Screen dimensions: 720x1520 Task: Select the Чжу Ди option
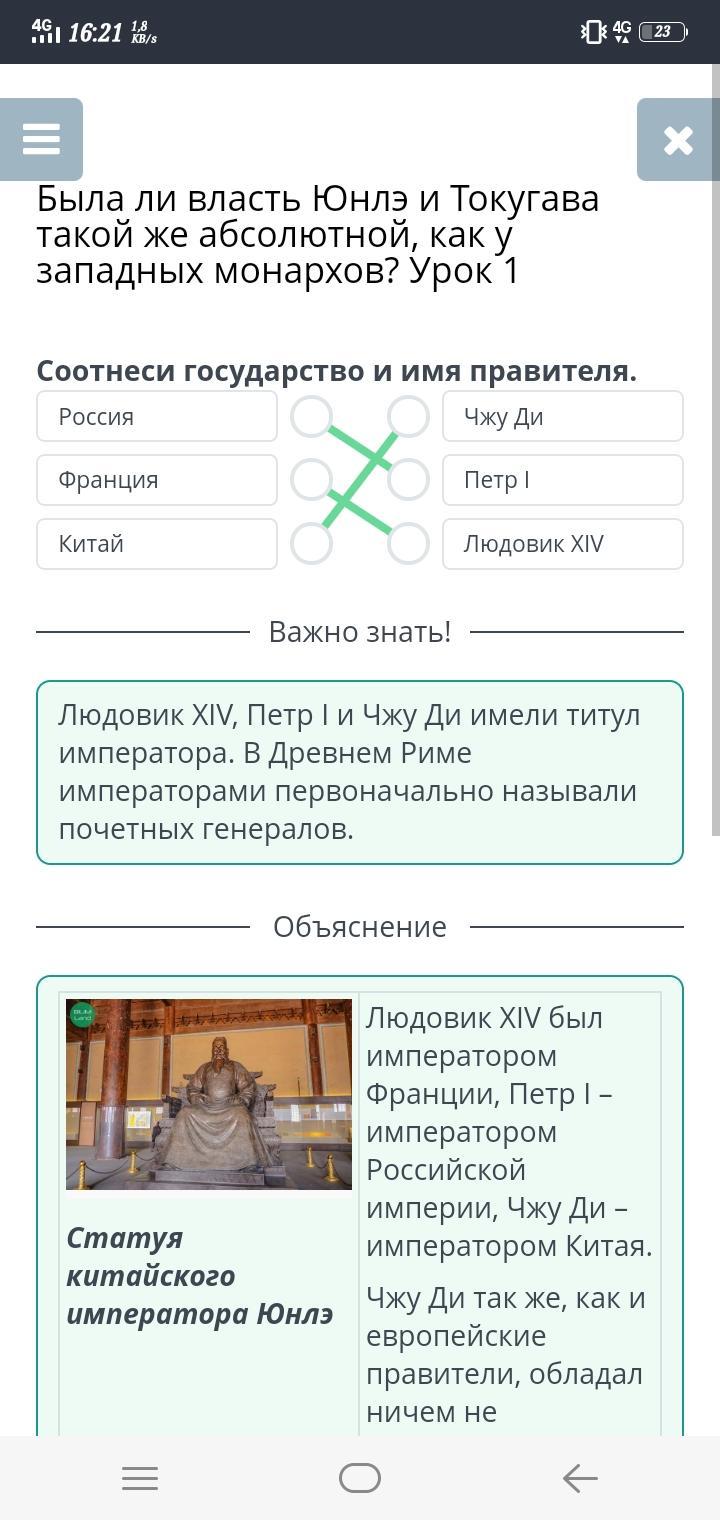(562, 416)
